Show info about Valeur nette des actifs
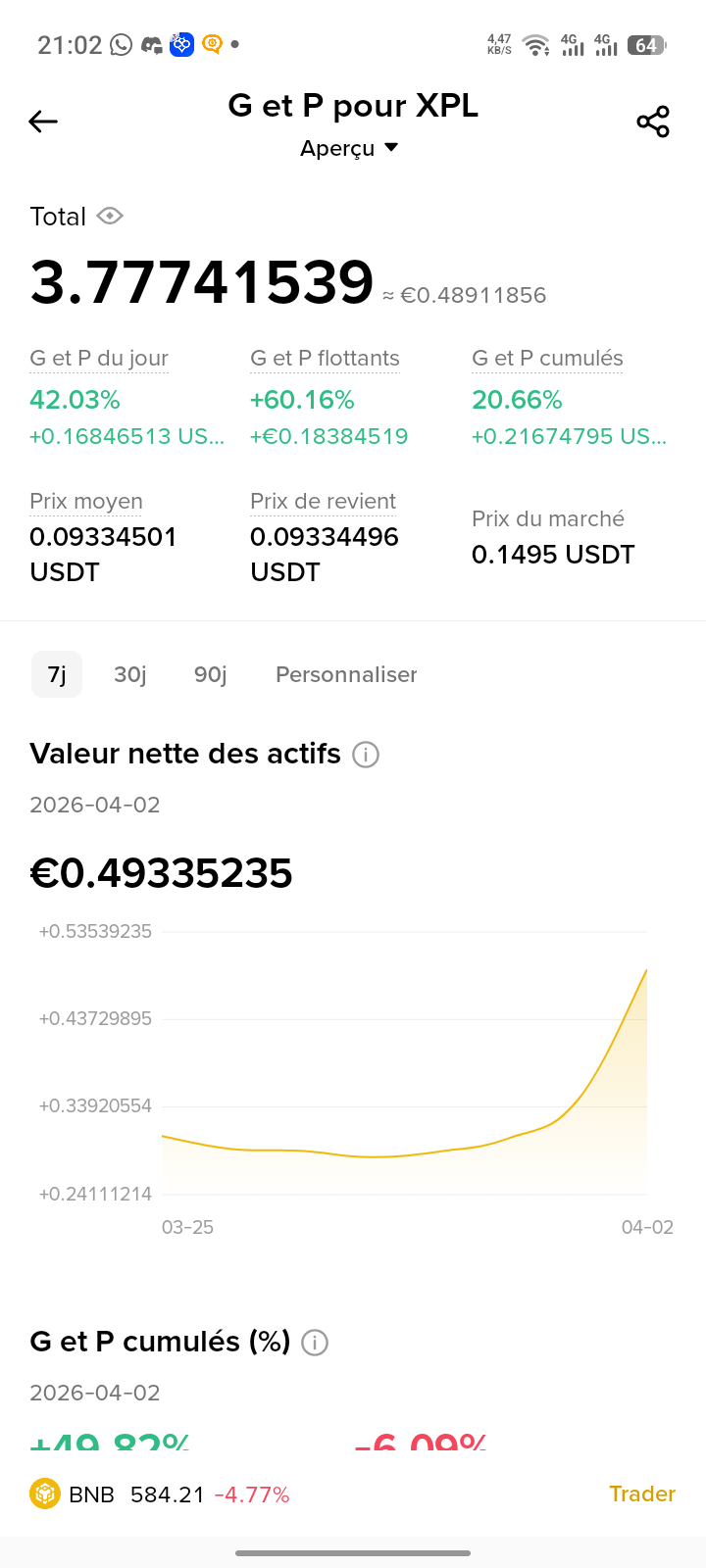This screenshot has height=1568, width=706. 366,755
